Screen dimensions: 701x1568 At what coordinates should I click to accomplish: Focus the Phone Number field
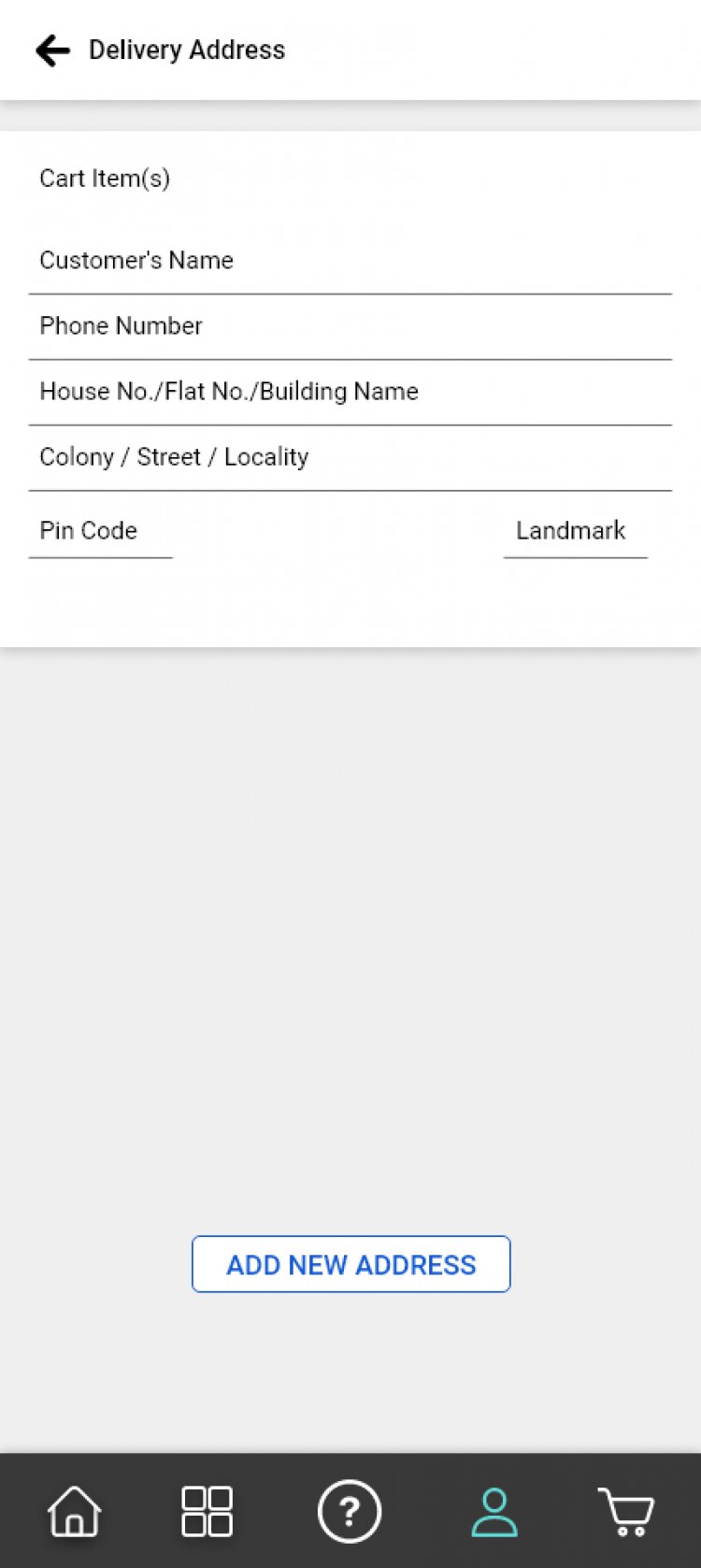pyautogui.click(x=350, y=327)
